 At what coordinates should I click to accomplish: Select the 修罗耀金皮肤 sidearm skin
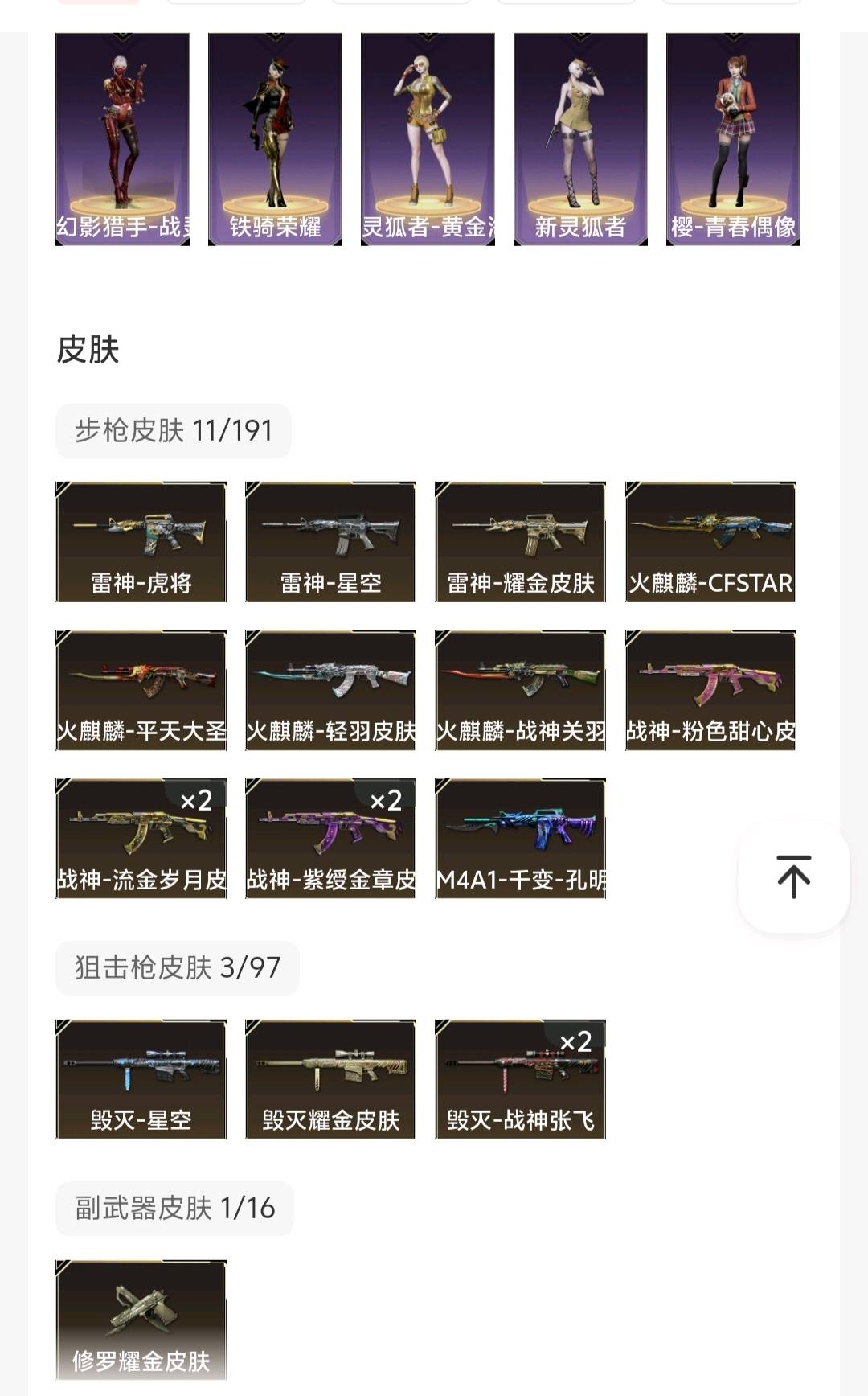[141, 1320]
